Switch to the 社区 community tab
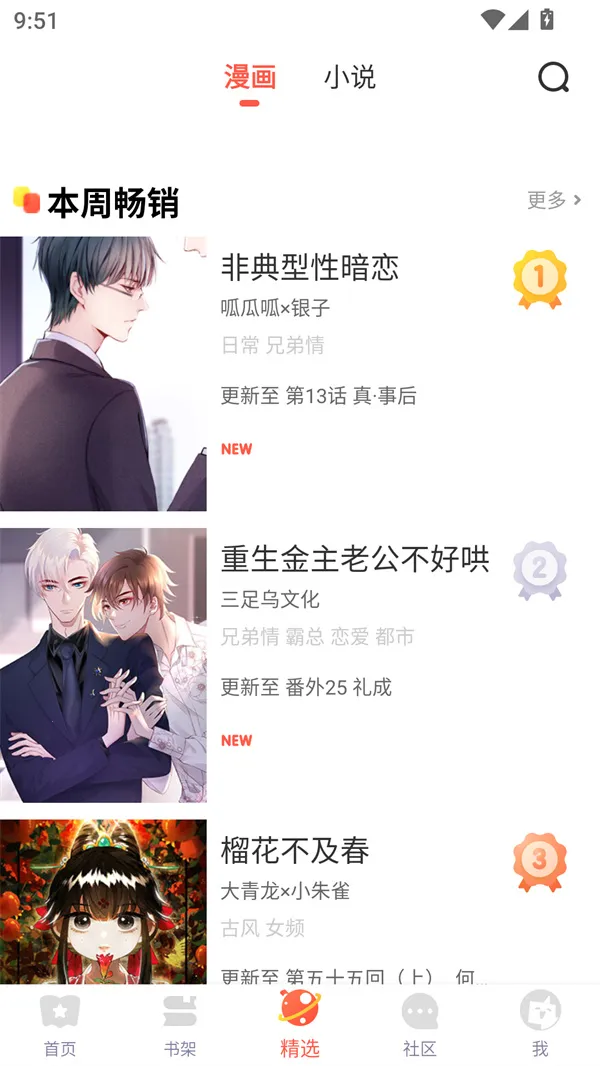Viewport: 600px width, 1066px height. (x=420, y=1024)
